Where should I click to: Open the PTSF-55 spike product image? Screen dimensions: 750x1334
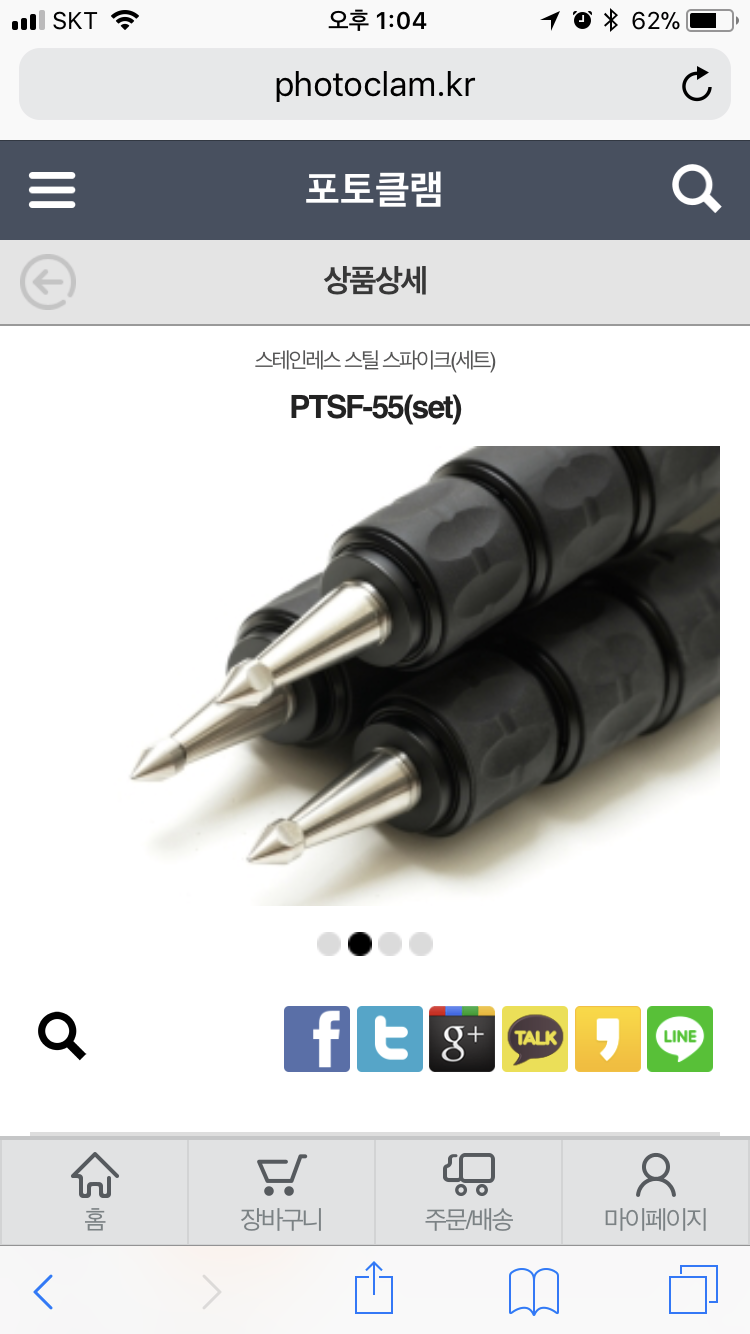[420, 675]
